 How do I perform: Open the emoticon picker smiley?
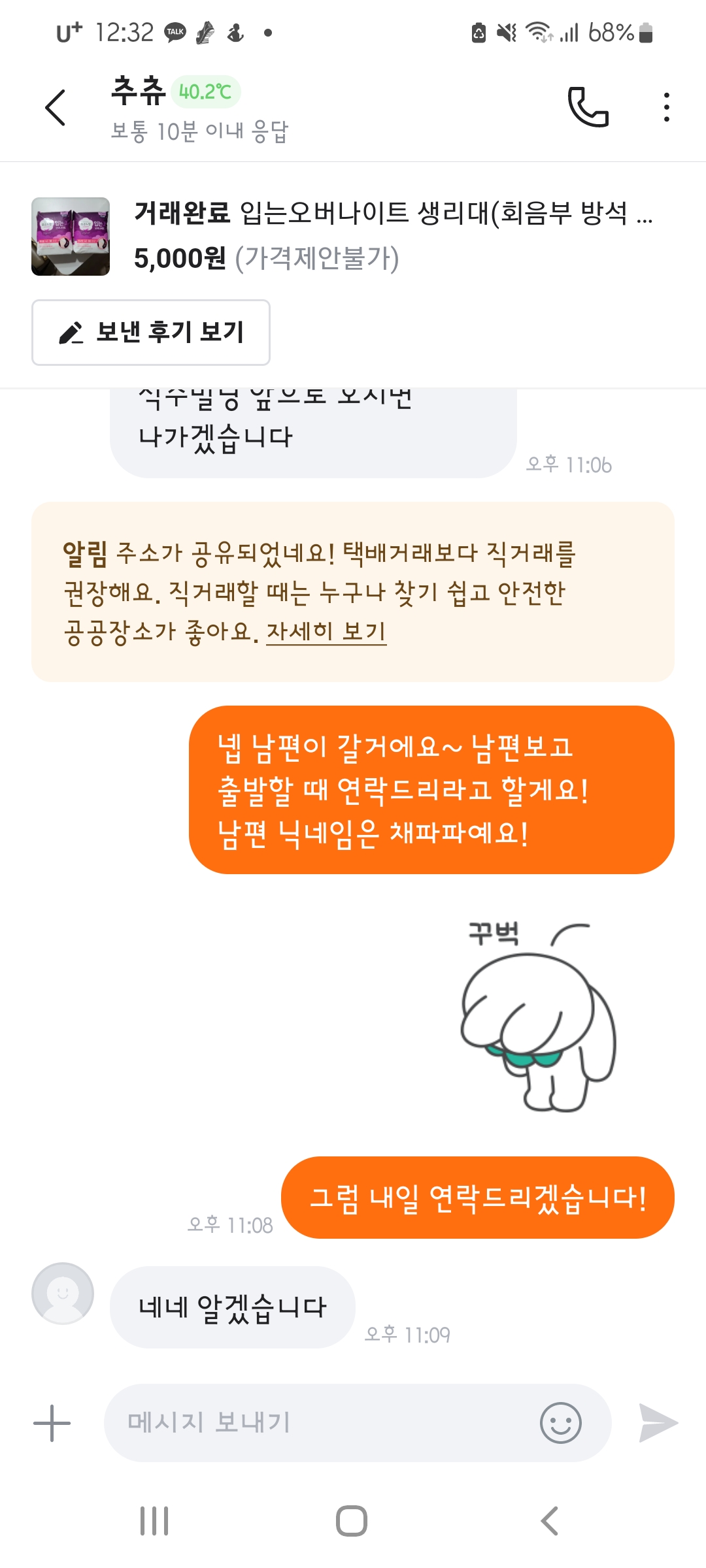561,1422
